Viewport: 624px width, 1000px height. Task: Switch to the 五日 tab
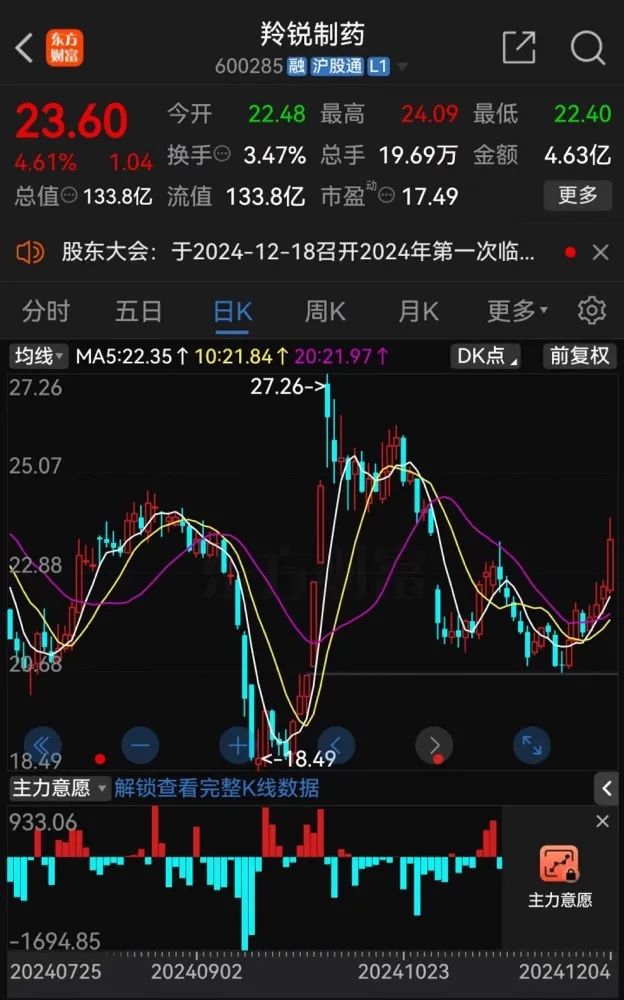[138, 312]
